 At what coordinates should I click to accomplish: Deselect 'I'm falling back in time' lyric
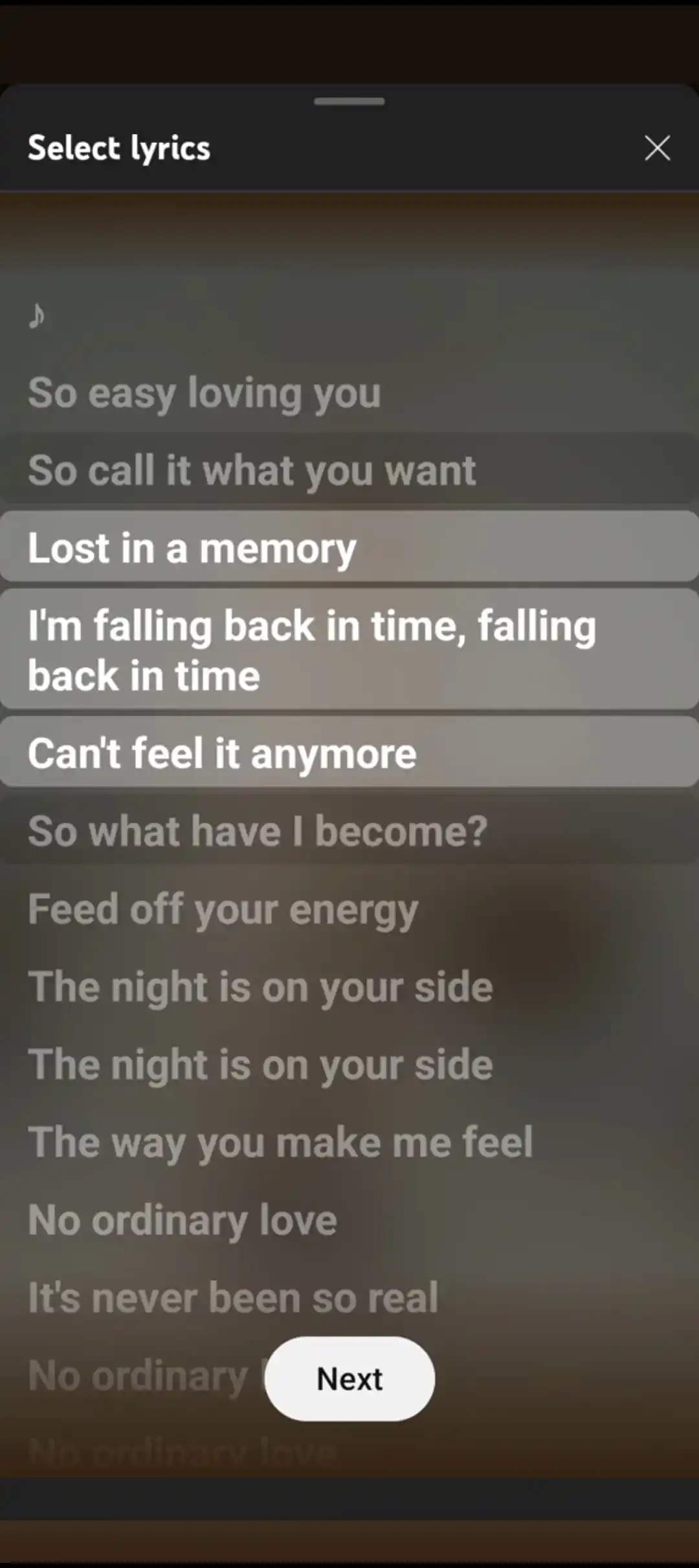(311, 650)
